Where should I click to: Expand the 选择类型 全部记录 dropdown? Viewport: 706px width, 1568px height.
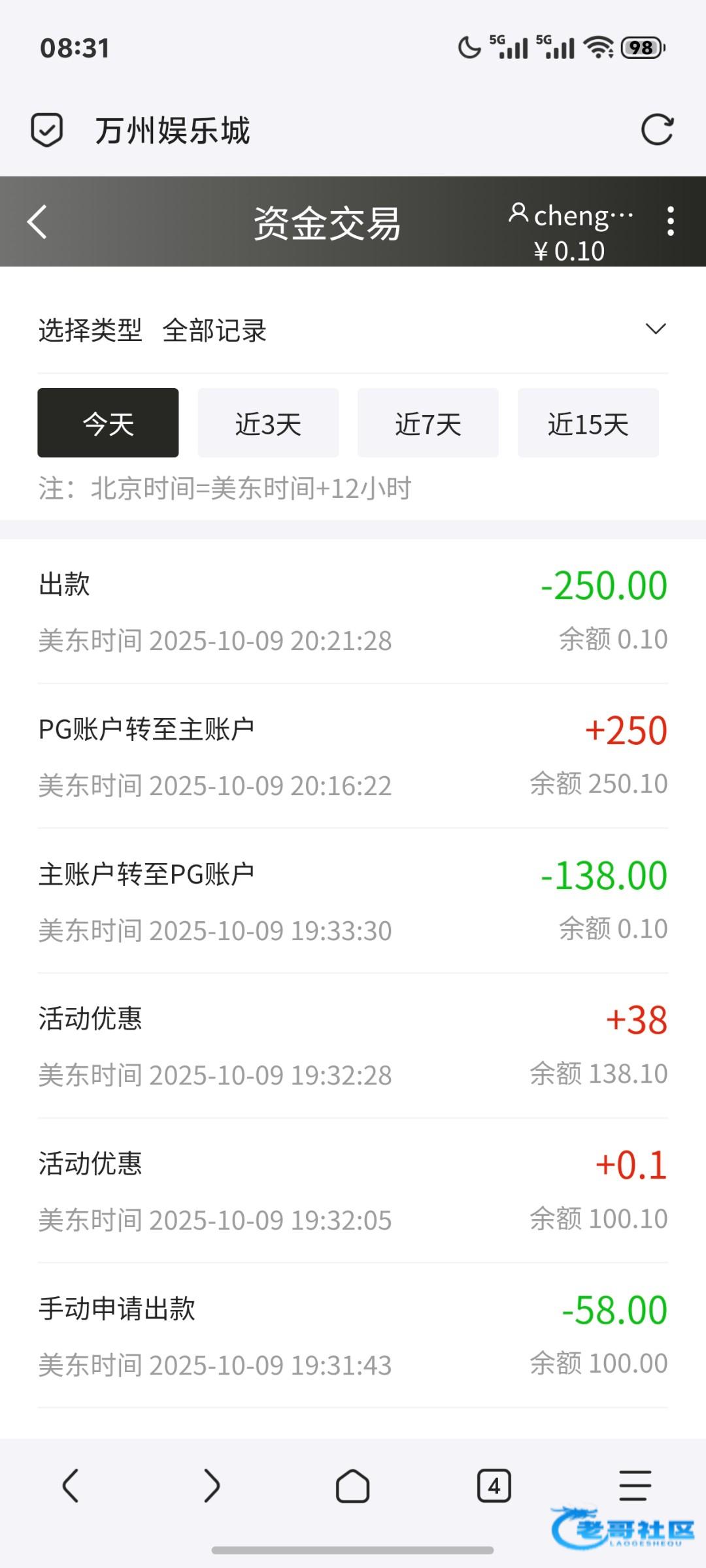click(x=655, y=329)
